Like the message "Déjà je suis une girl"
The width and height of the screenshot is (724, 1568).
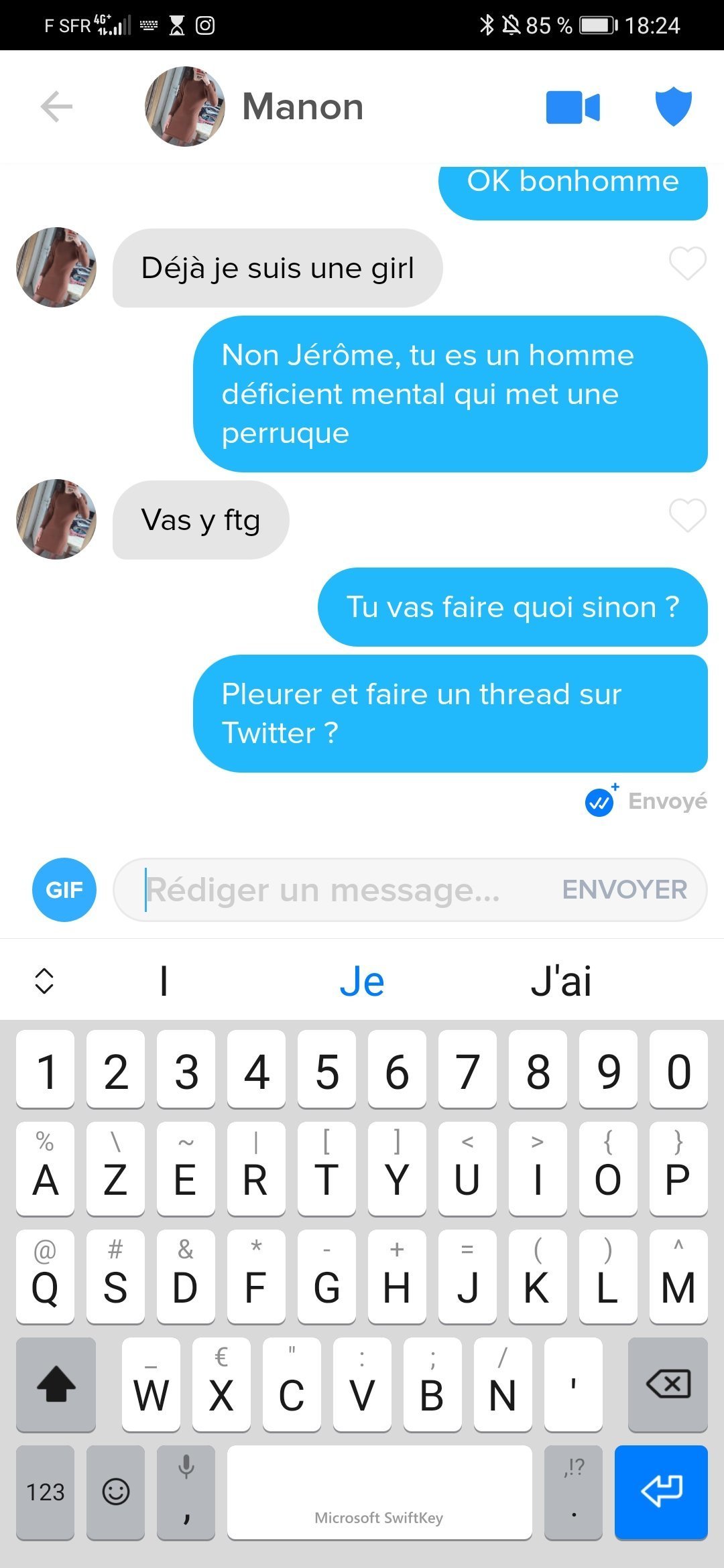(x=687, y=264)
